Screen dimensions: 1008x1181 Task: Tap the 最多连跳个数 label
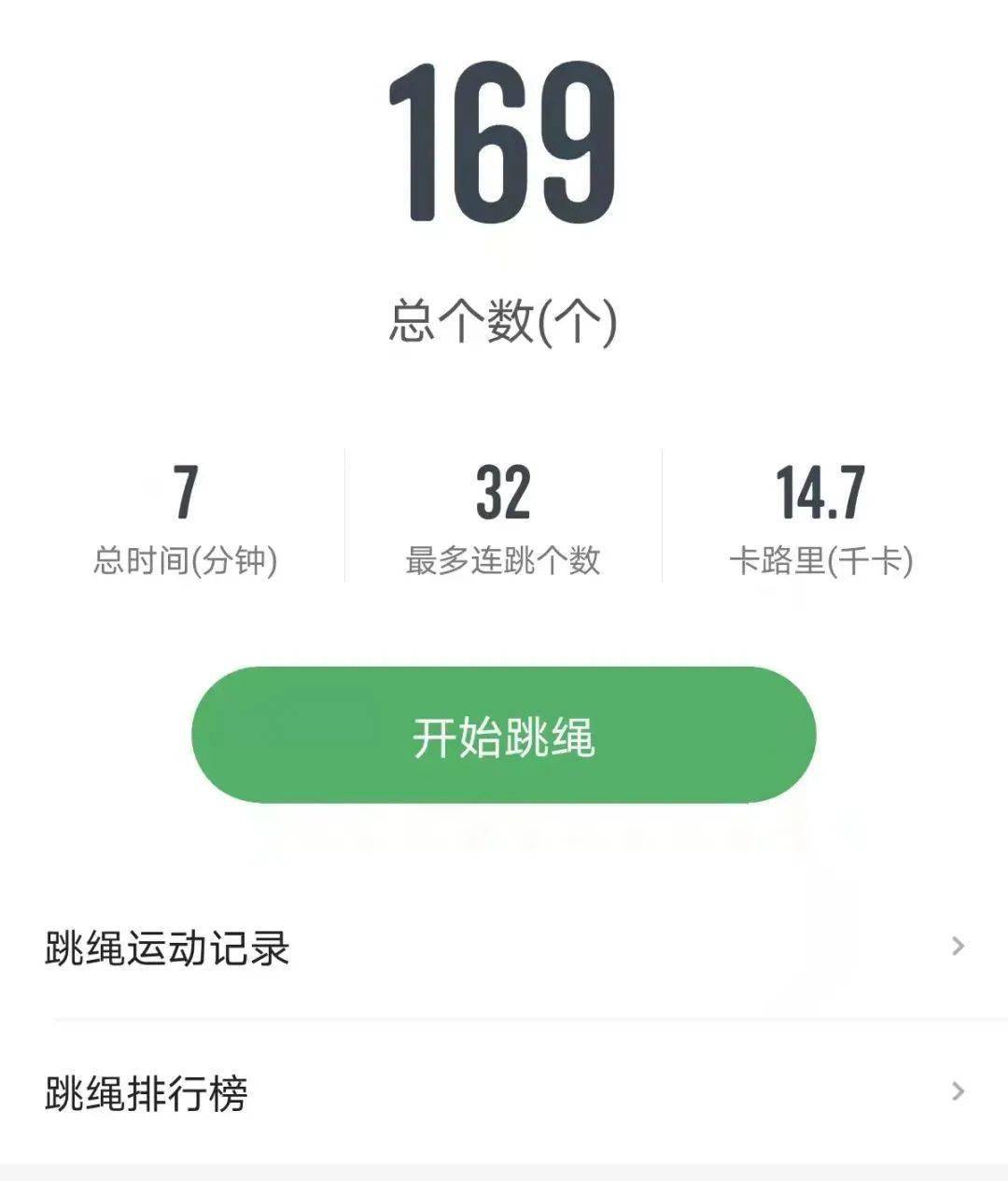tap(504, 557)
